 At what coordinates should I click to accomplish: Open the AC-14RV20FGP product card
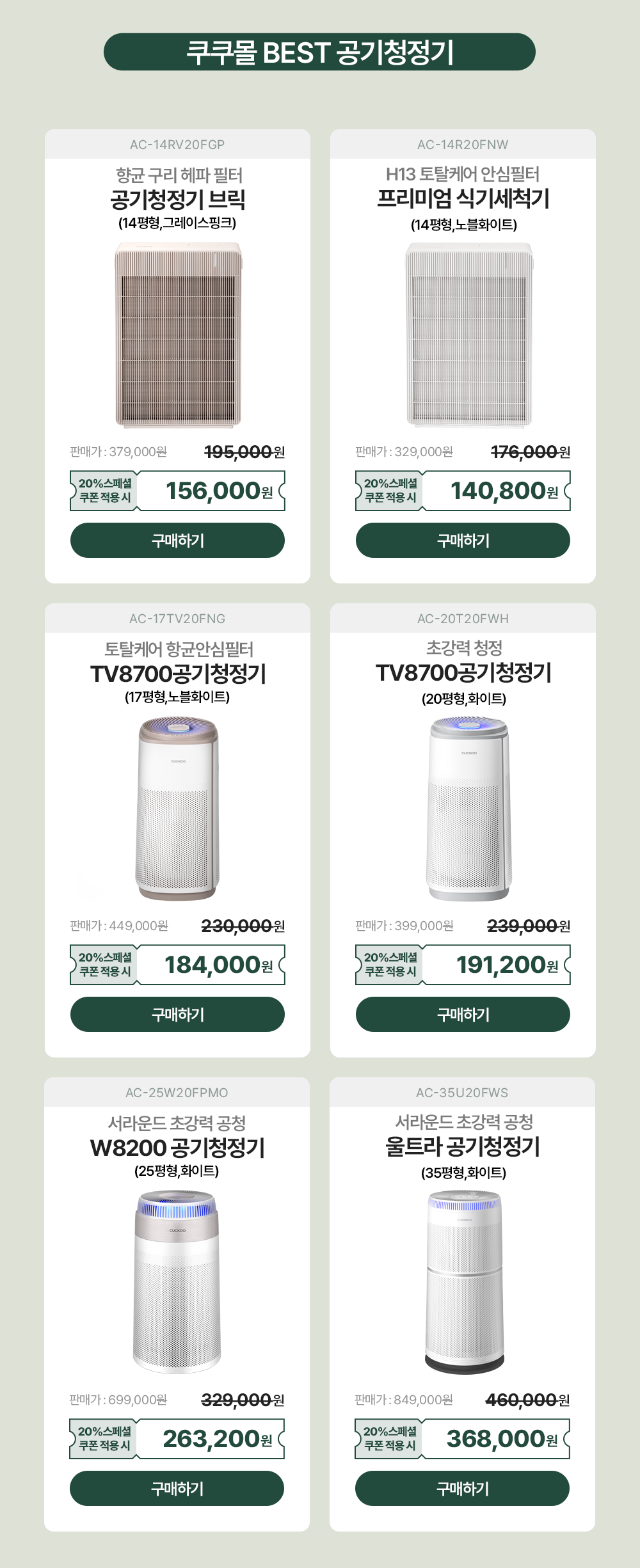tap(178, 334)
